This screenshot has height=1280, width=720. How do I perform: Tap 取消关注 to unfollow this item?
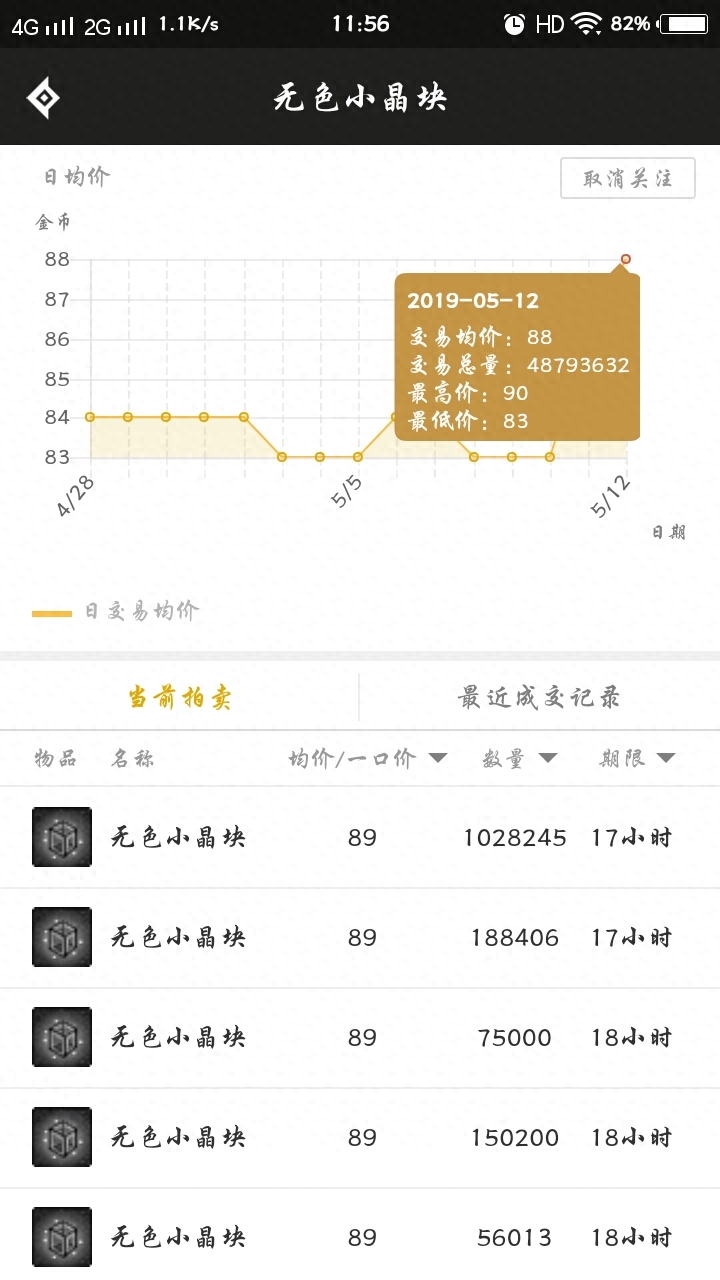[x=627, y=179]
